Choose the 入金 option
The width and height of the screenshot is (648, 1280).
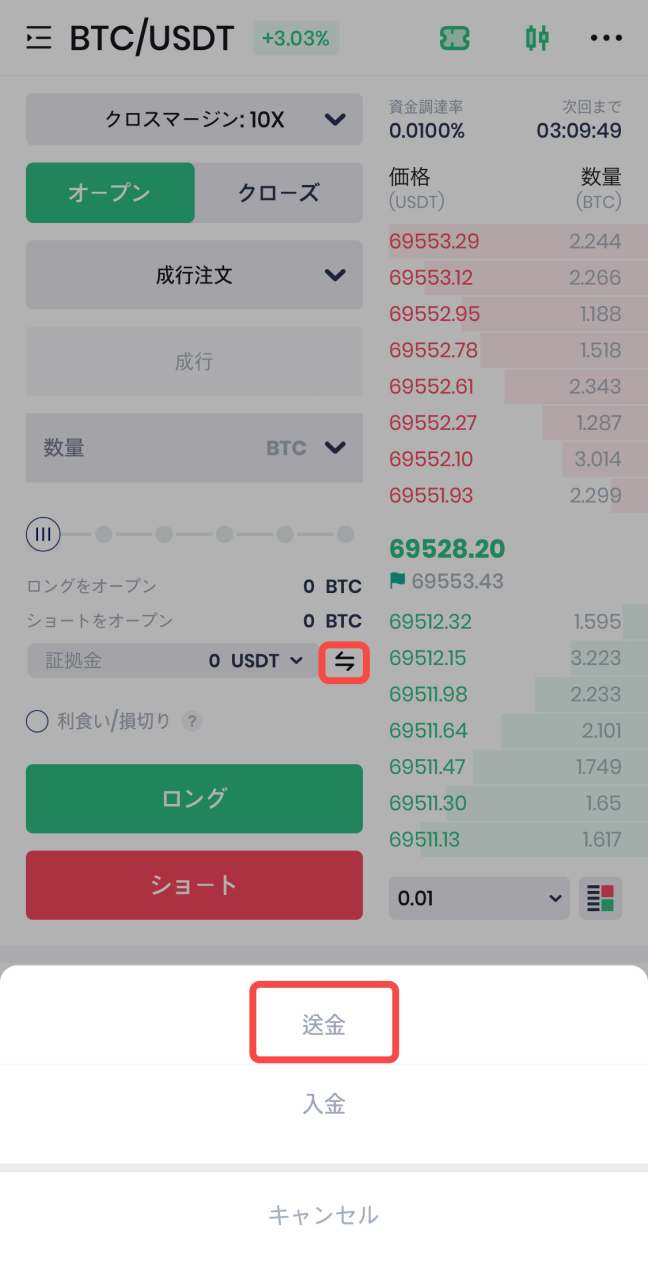tap(324, 1104)
